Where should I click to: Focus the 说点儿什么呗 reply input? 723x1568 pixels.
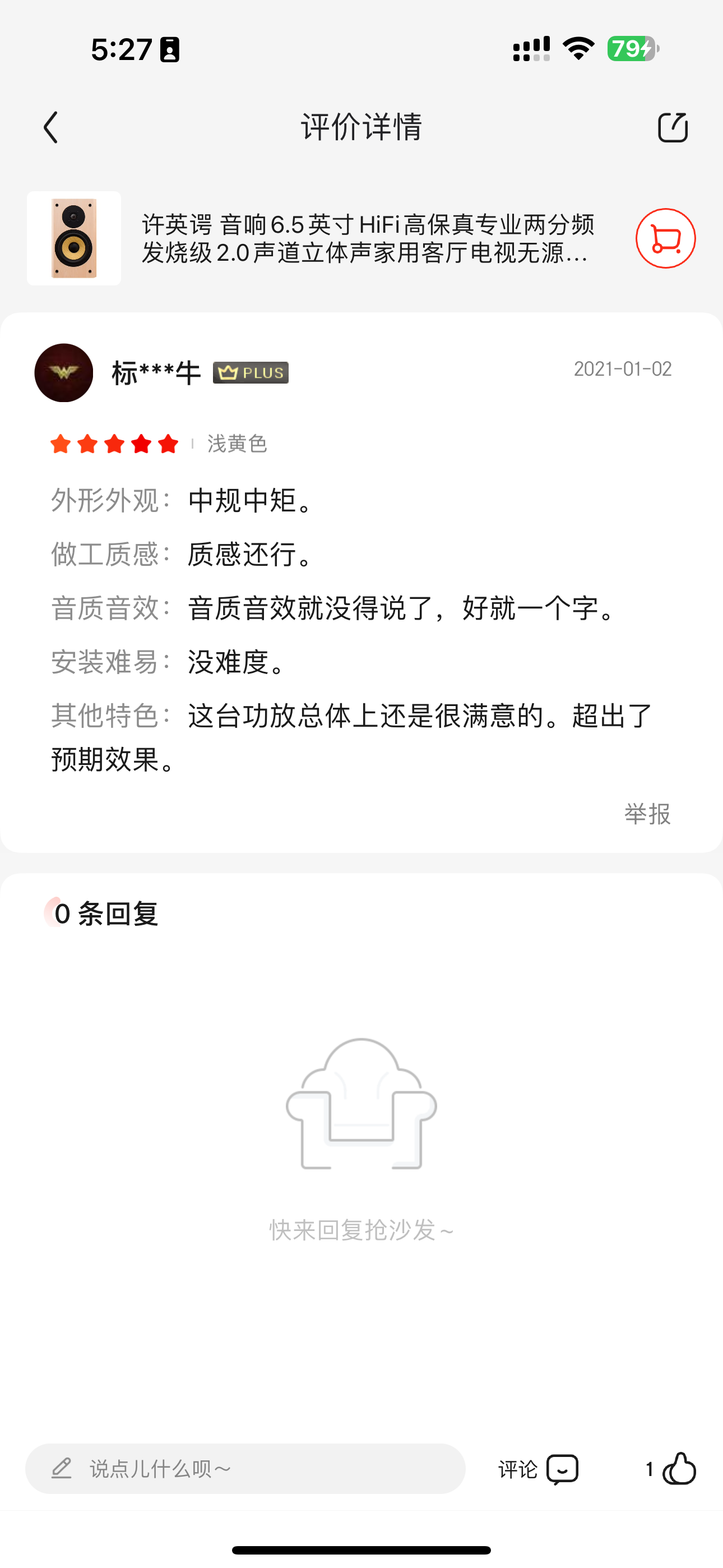click(245, 1469)
